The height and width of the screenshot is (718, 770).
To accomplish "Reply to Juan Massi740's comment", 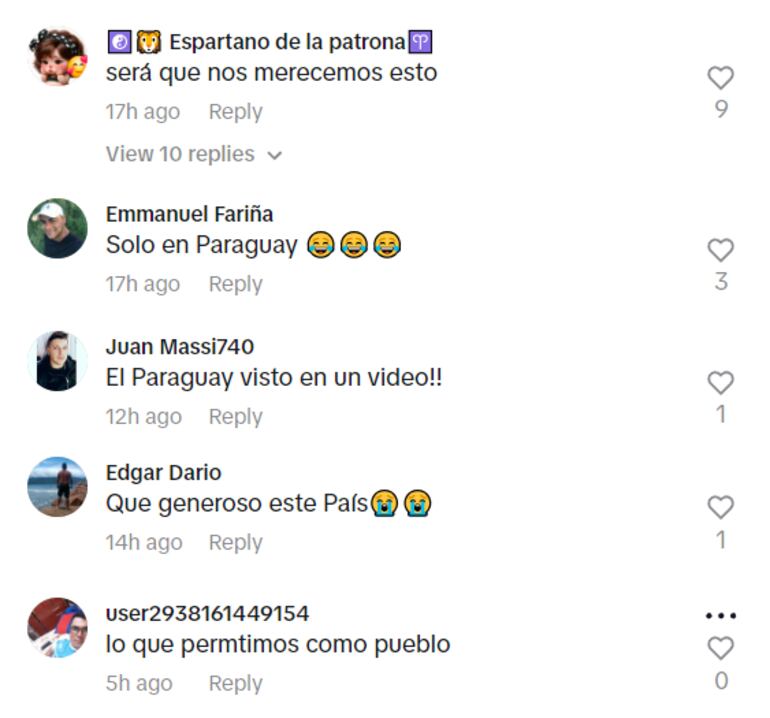I will tap(235, 417).
